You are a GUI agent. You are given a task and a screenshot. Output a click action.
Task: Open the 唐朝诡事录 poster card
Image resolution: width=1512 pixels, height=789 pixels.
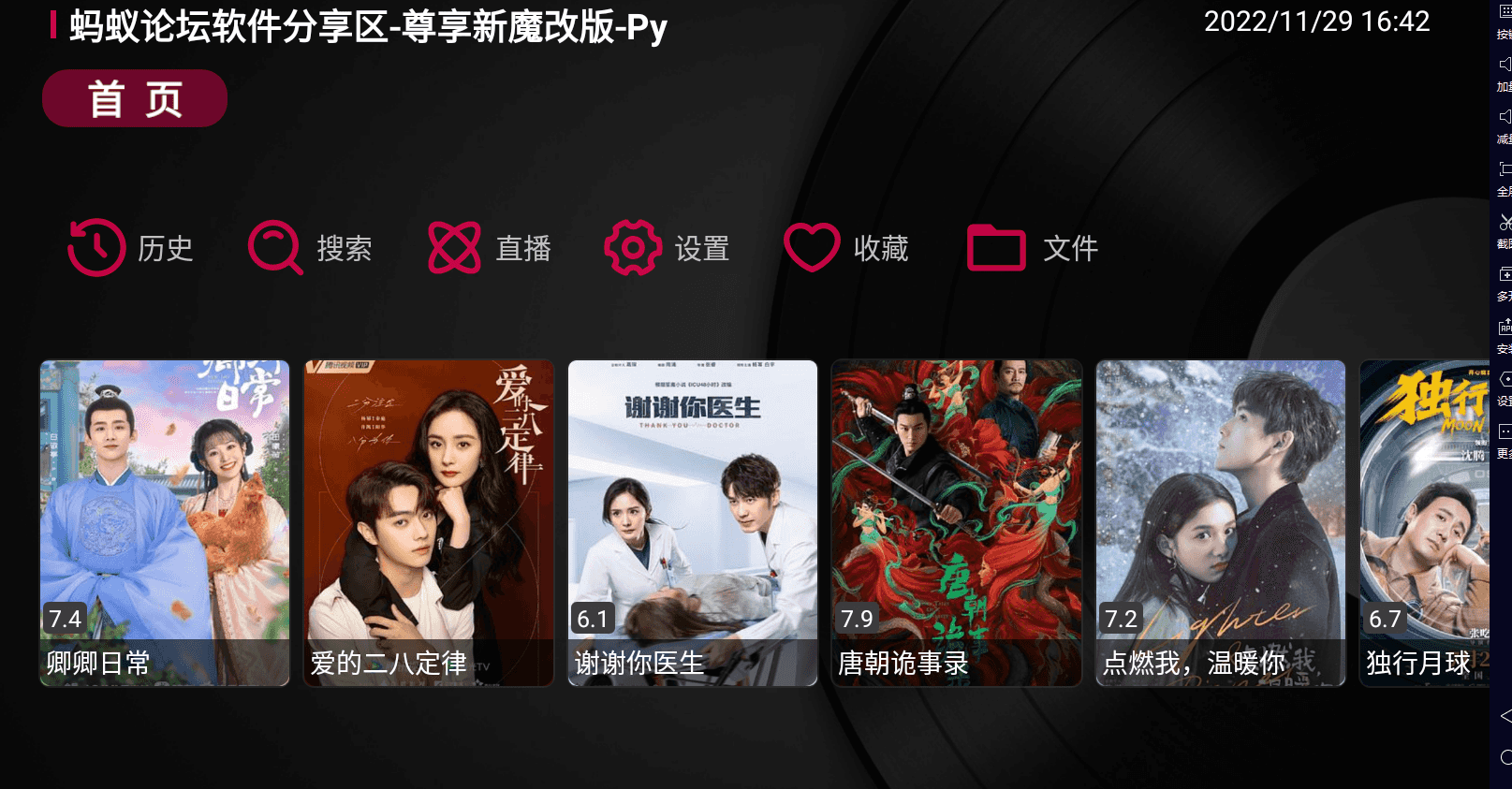(x=957, y=522)
